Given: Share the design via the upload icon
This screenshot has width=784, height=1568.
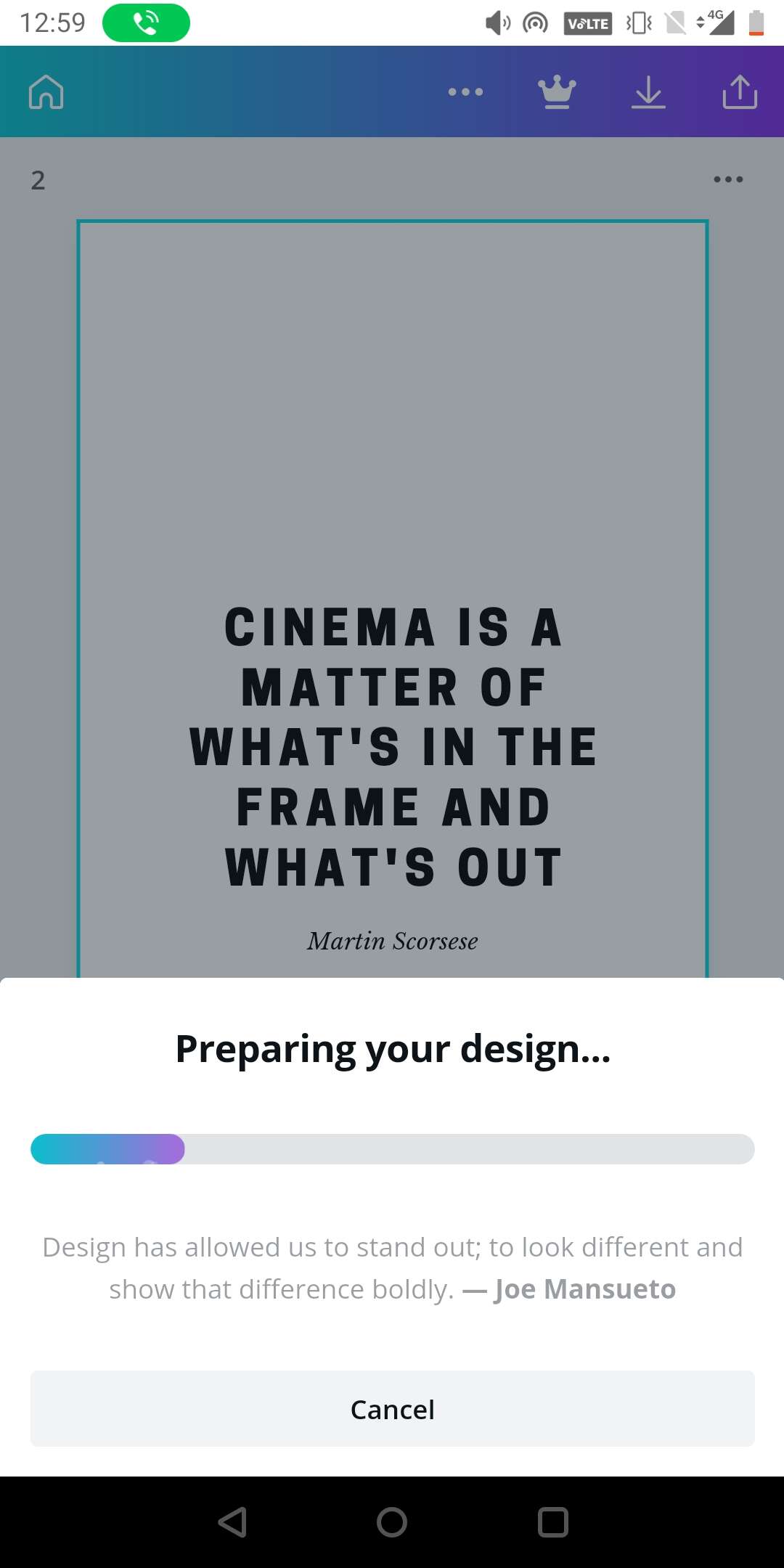Looking at the screenshot, I should point(740,92).
